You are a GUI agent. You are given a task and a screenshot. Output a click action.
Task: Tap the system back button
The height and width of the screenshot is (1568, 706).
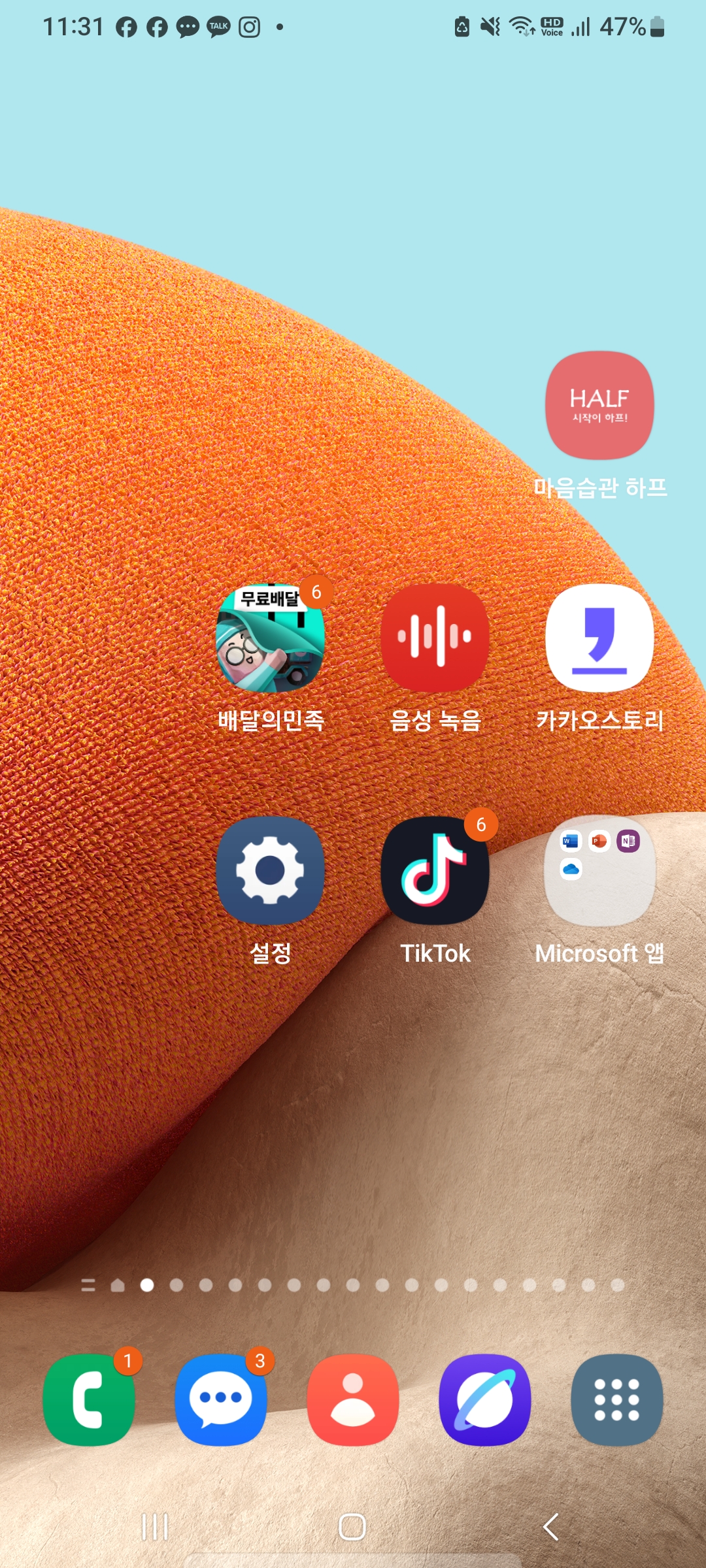pyautogui.click(x=551, y=1527)
